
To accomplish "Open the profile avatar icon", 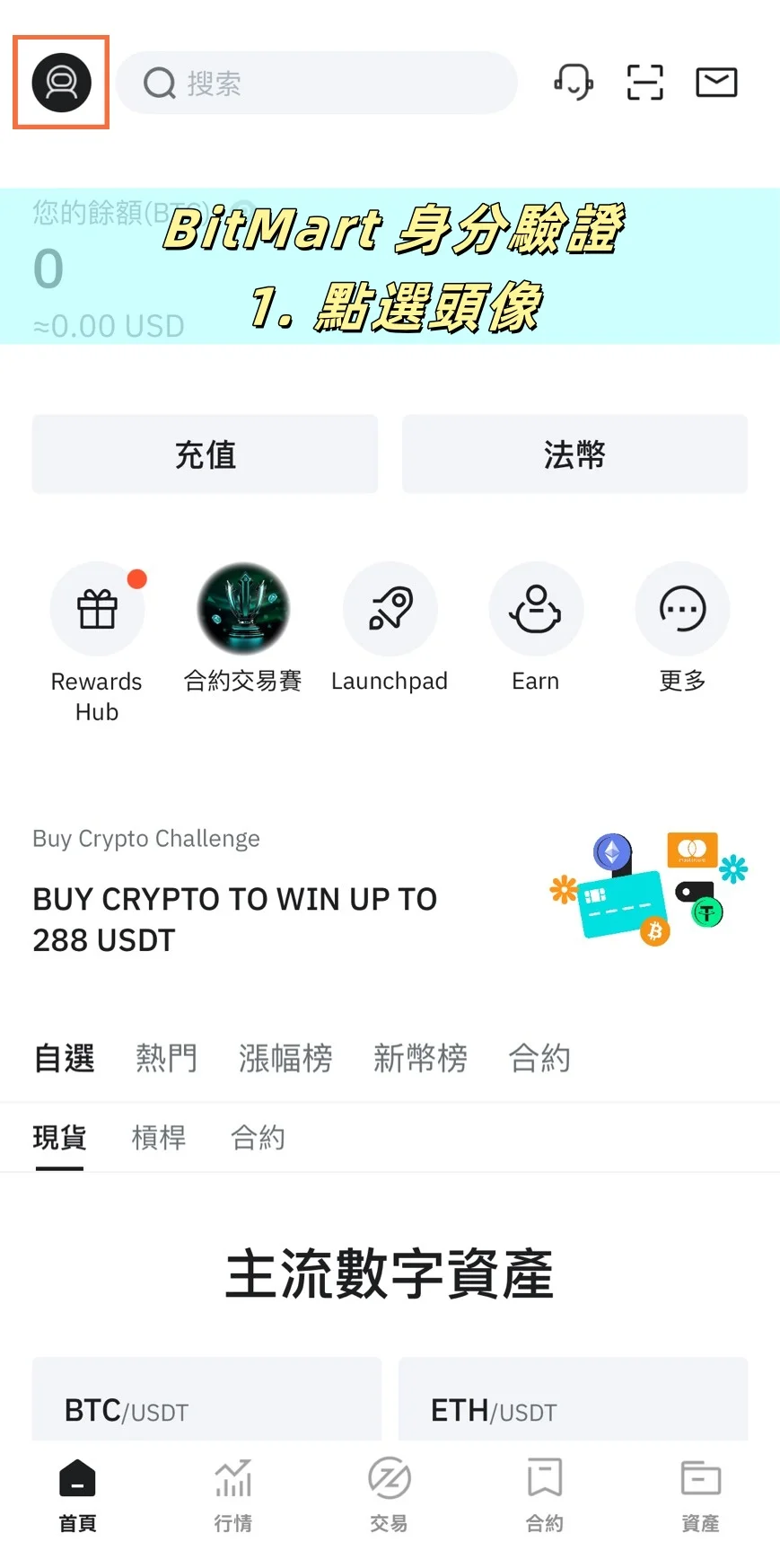I will click(x=59, y=82).
